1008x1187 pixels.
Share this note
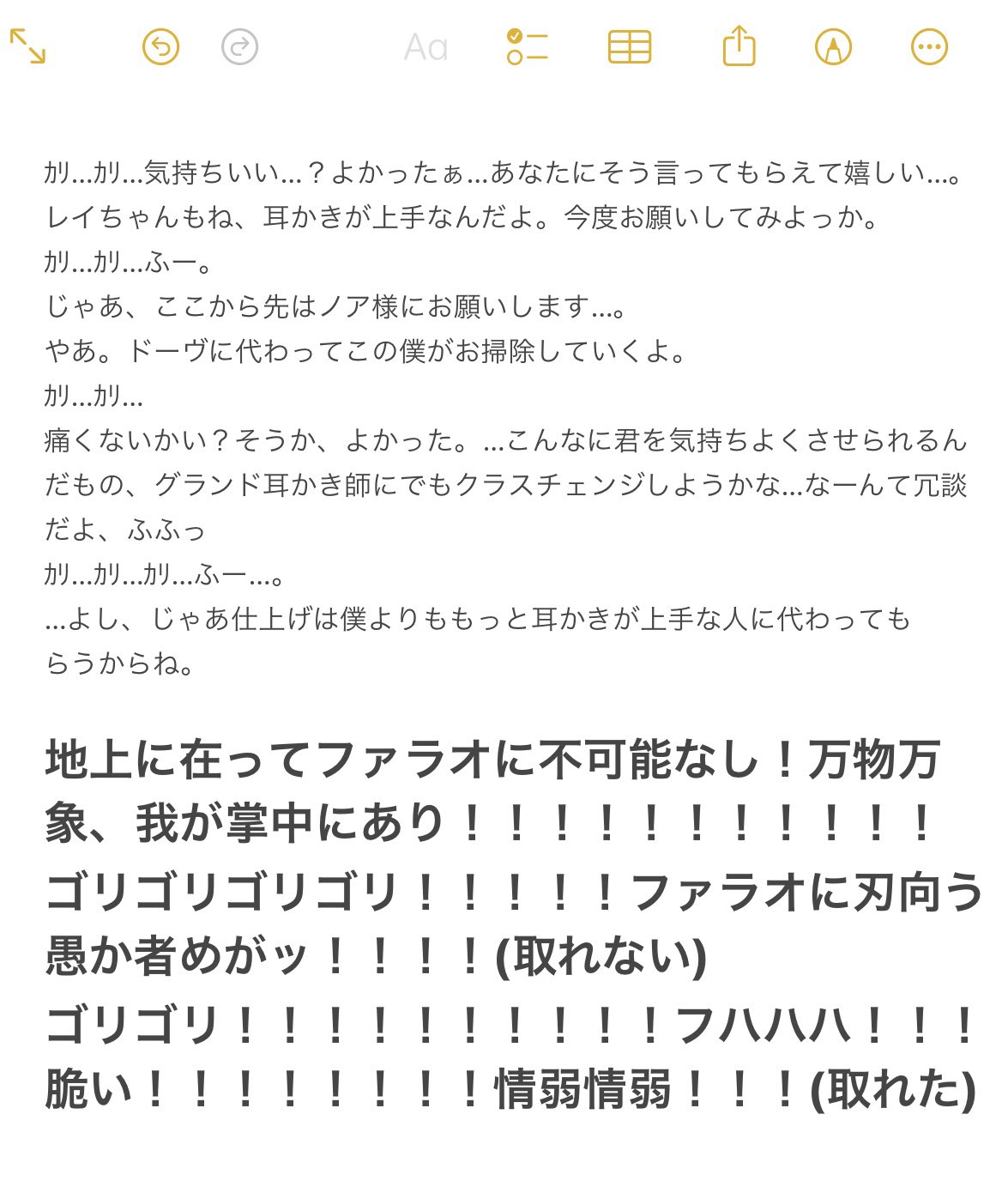coord(739,46)
